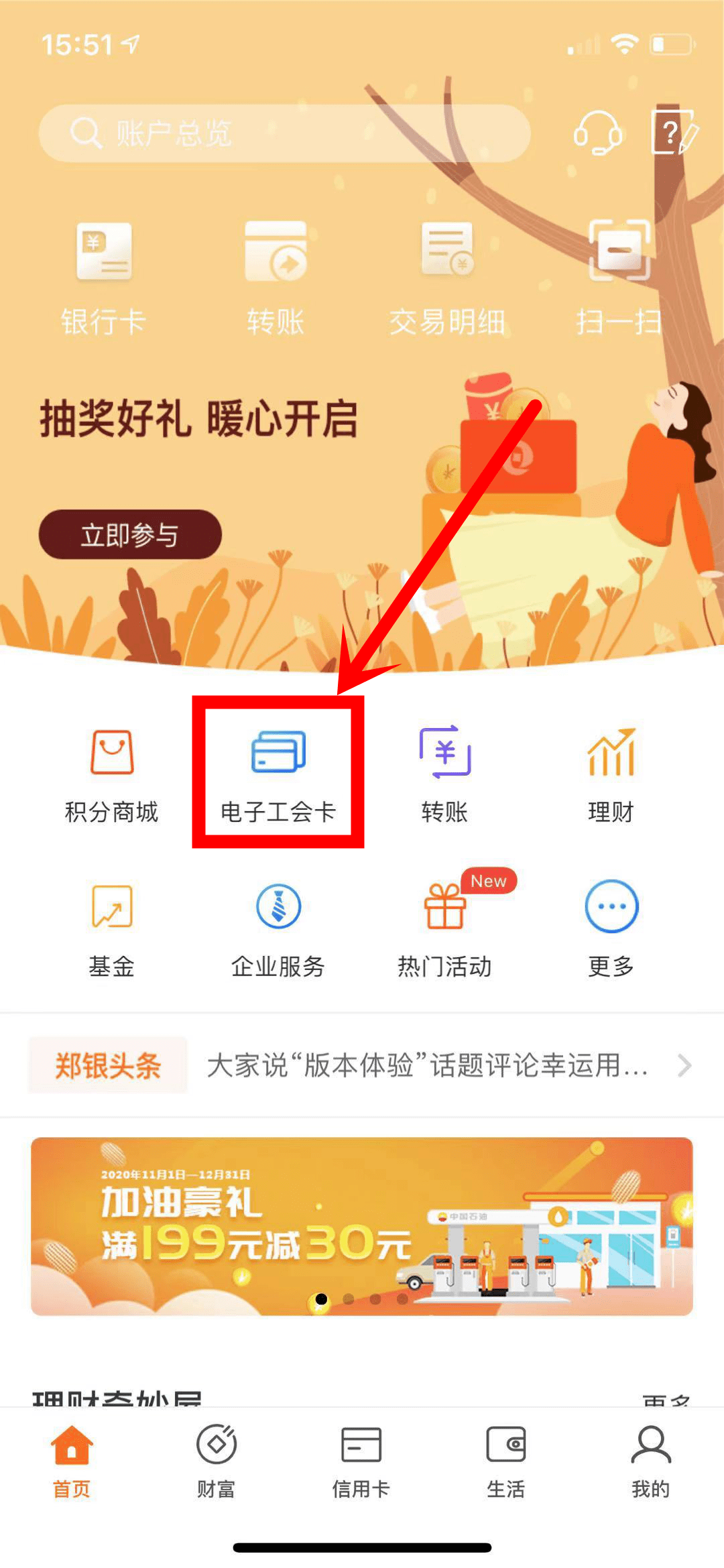Contact customer service via headset icon

coord(597,133)
